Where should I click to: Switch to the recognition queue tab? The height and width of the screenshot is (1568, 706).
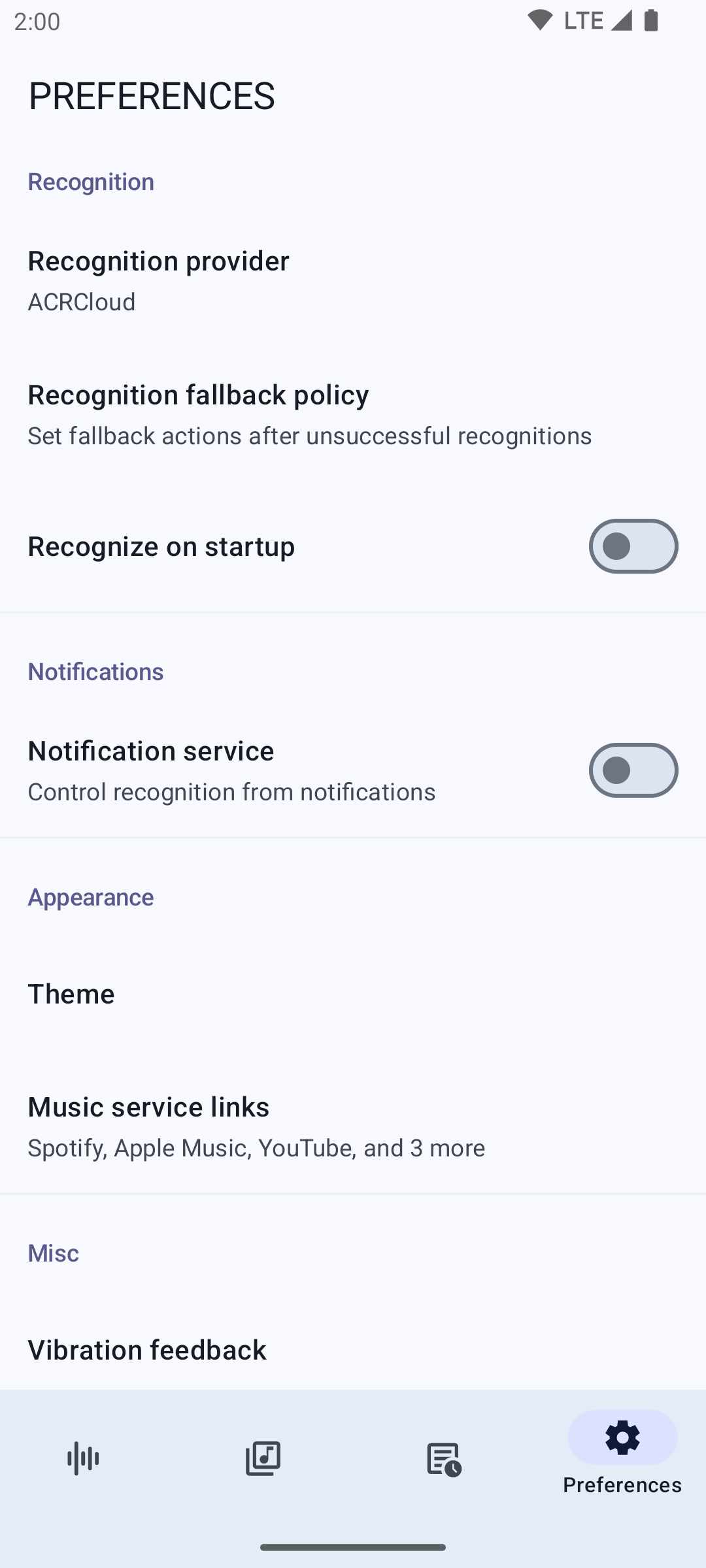pyautogui.click(x=443, y=1458)
